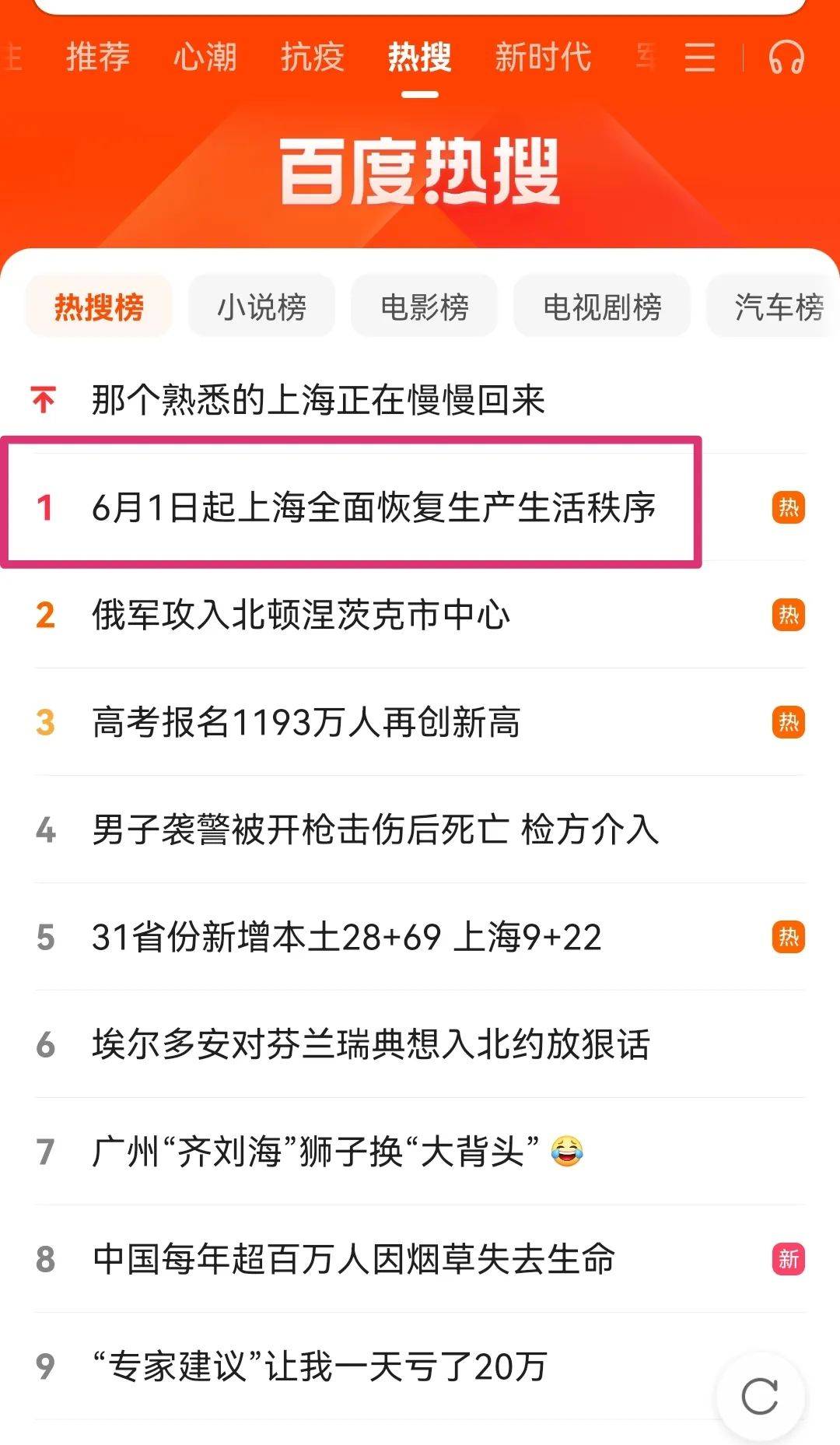The width and height of the screenshot is (840, 1445).
Task: View 埃尔多安对芬兰瑞典想入北约放狠话
Action: click(371, 1044)
